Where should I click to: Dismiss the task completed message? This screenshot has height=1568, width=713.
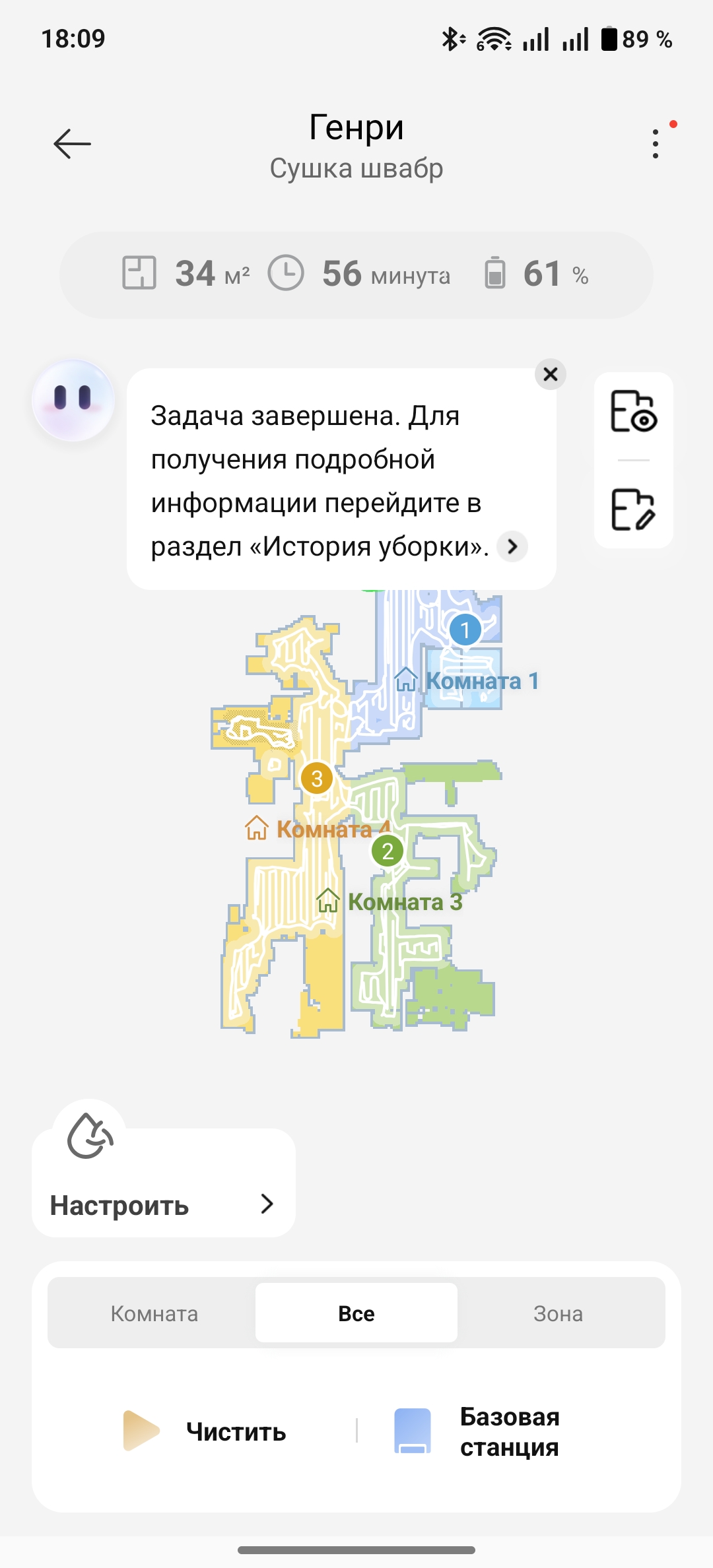click(550, 375)
